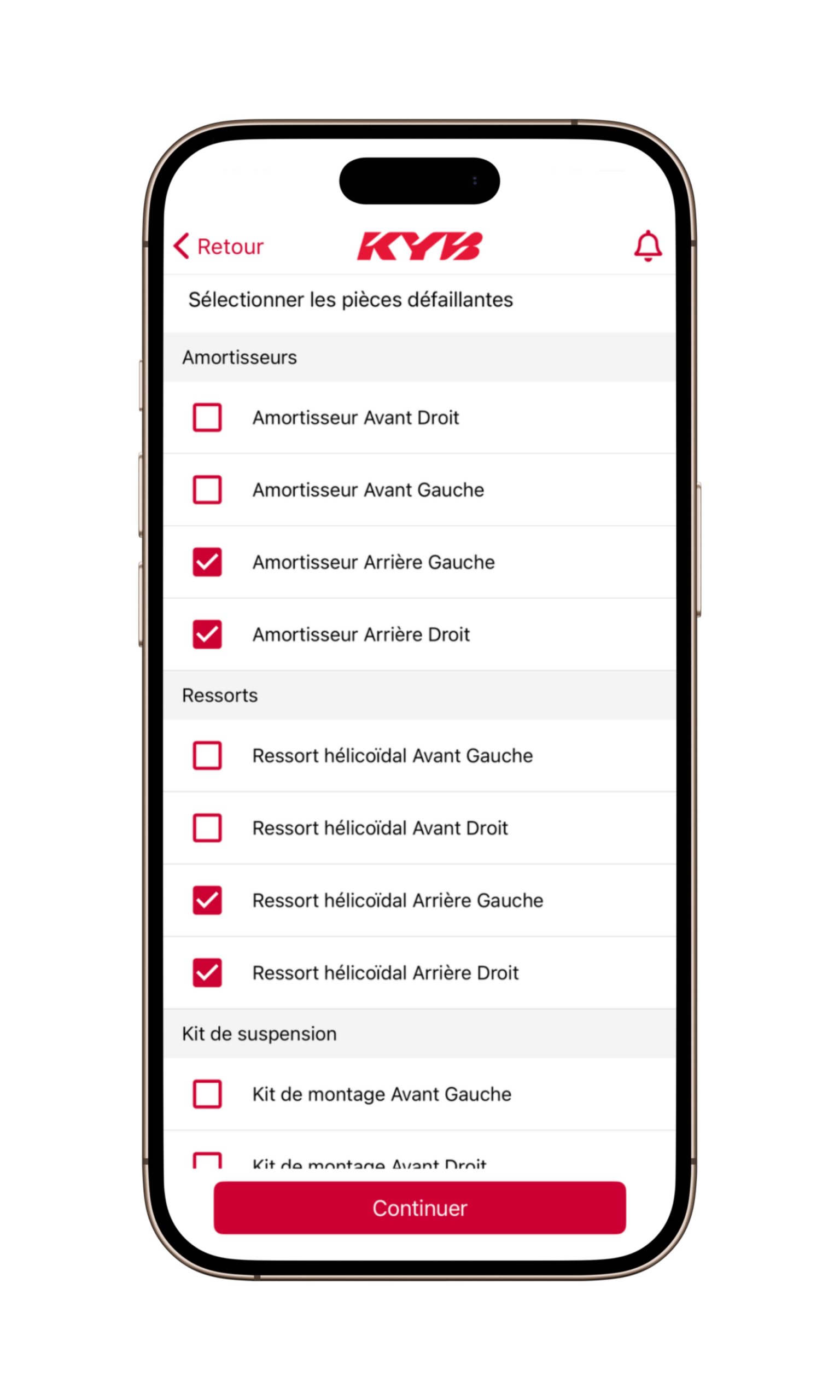Go back with the Retour button

(219, 247)
